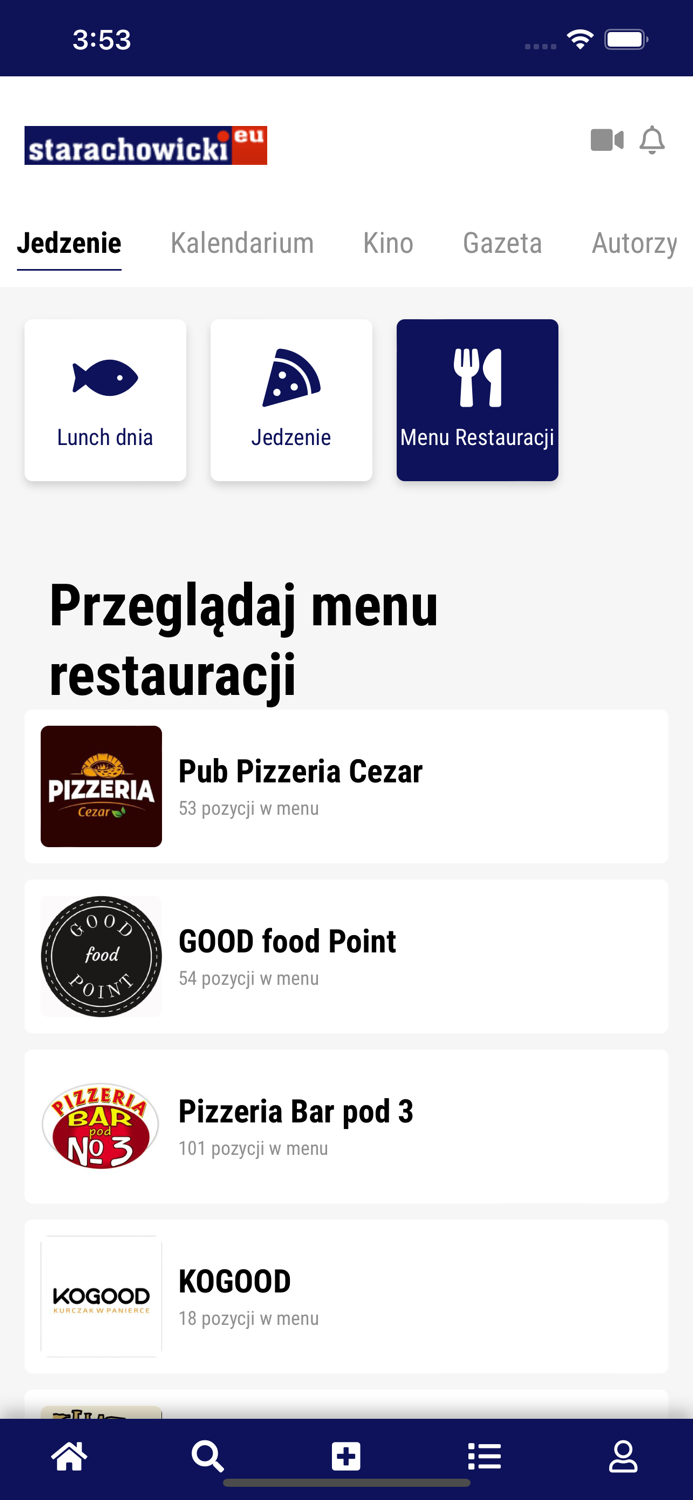Open the list tab in bottom bar
The width and height of the screenshot is (693, 1500).
(x=485, y=1456)
